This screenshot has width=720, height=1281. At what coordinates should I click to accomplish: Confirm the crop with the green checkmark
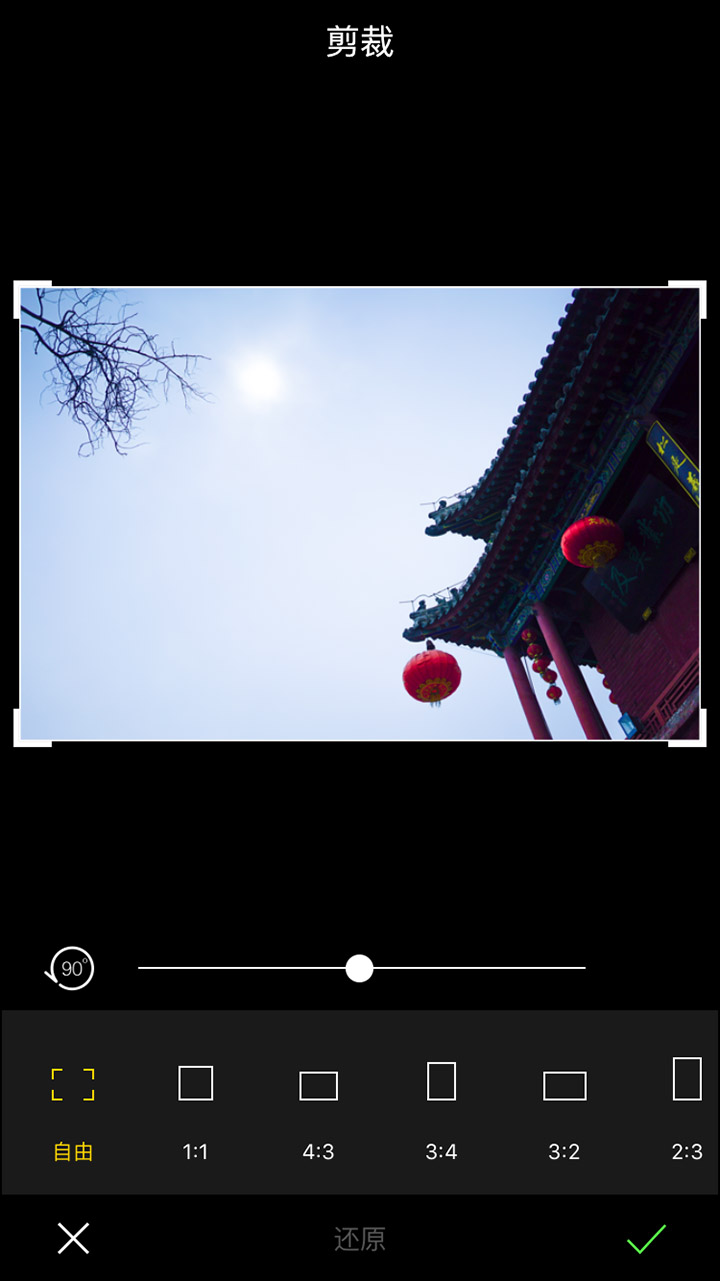pyautogui.click(x=646, y=1238)
